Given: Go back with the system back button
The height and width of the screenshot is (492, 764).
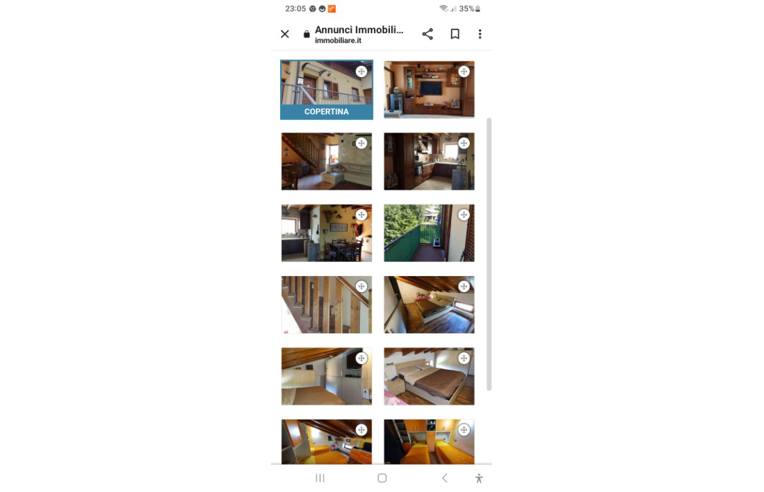Looking at the screenshot, I should coord(444,478).
